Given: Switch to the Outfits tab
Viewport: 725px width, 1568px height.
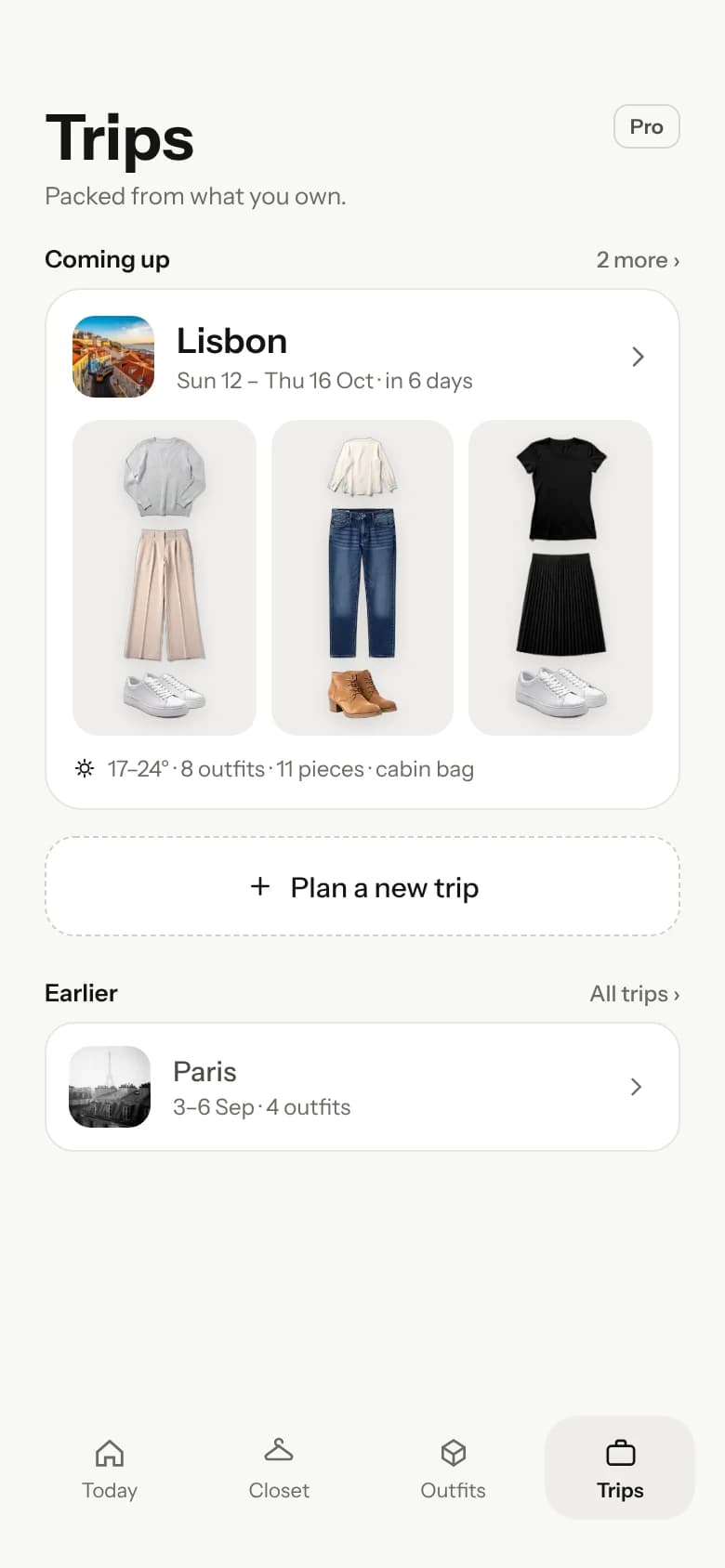Looking at the screenshot, I should [x=453, y=1469].
